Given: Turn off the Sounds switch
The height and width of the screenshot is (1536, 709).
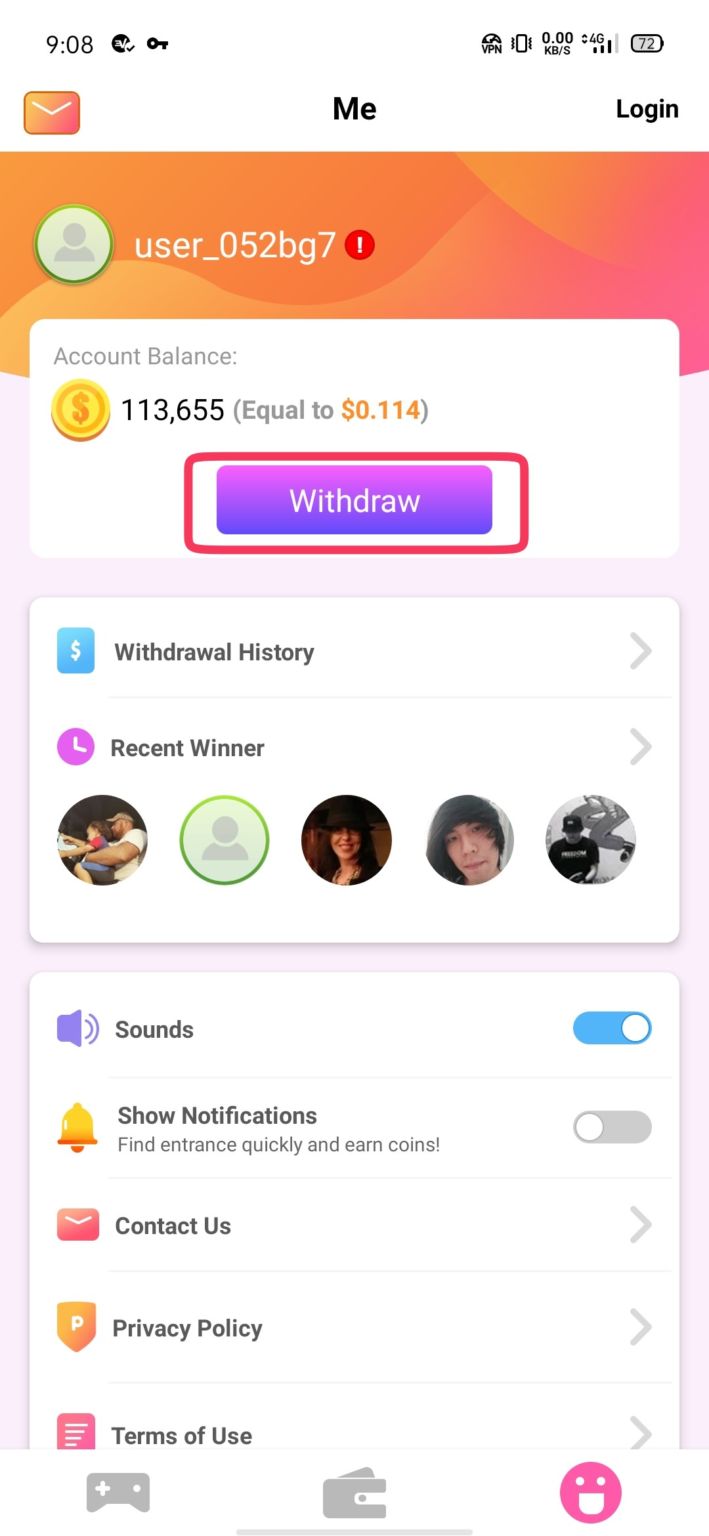Looking at the screenshot, I should [611, 1028].
